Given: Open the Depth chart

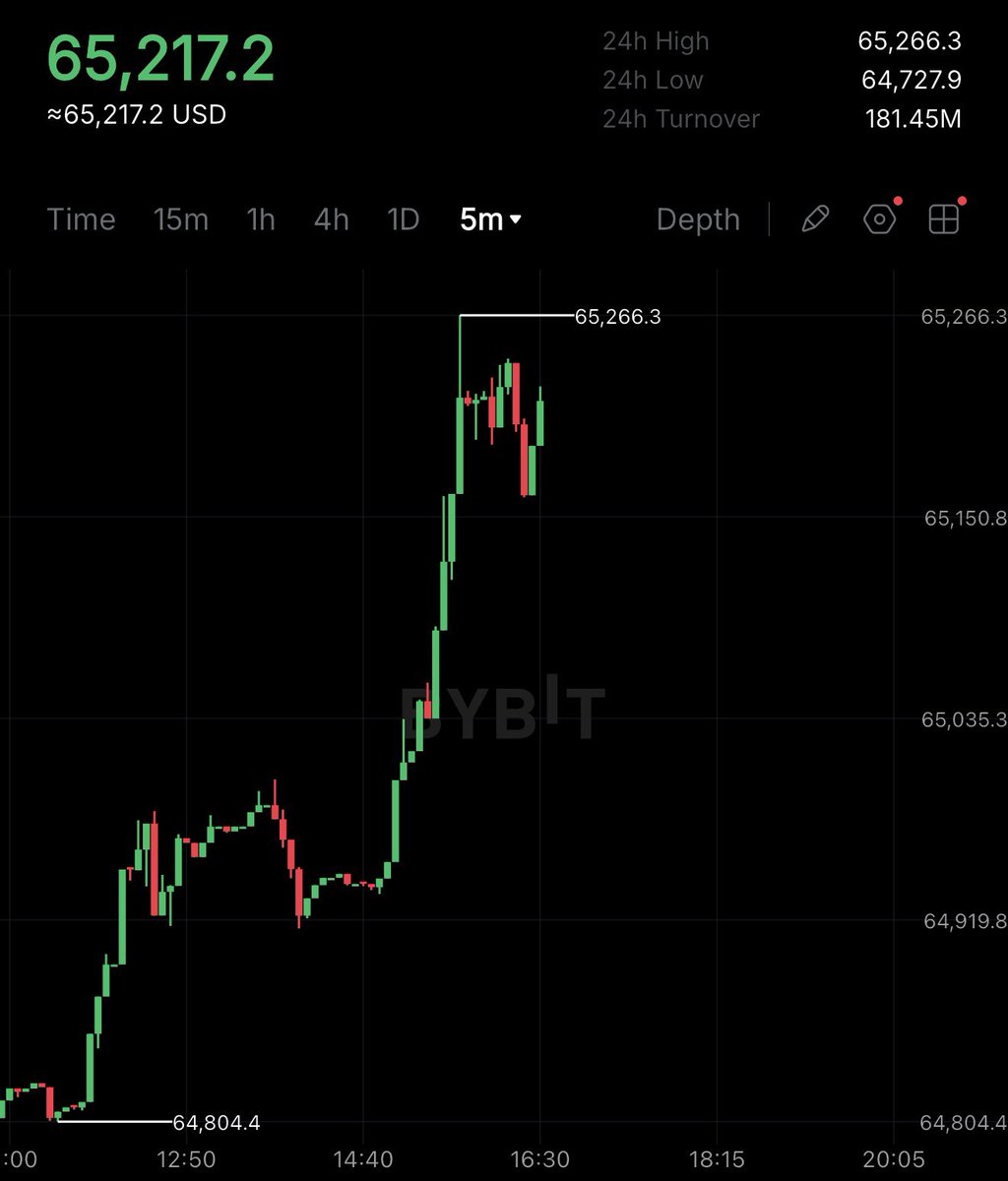Looking at the screenshot, I should point(698,219).
